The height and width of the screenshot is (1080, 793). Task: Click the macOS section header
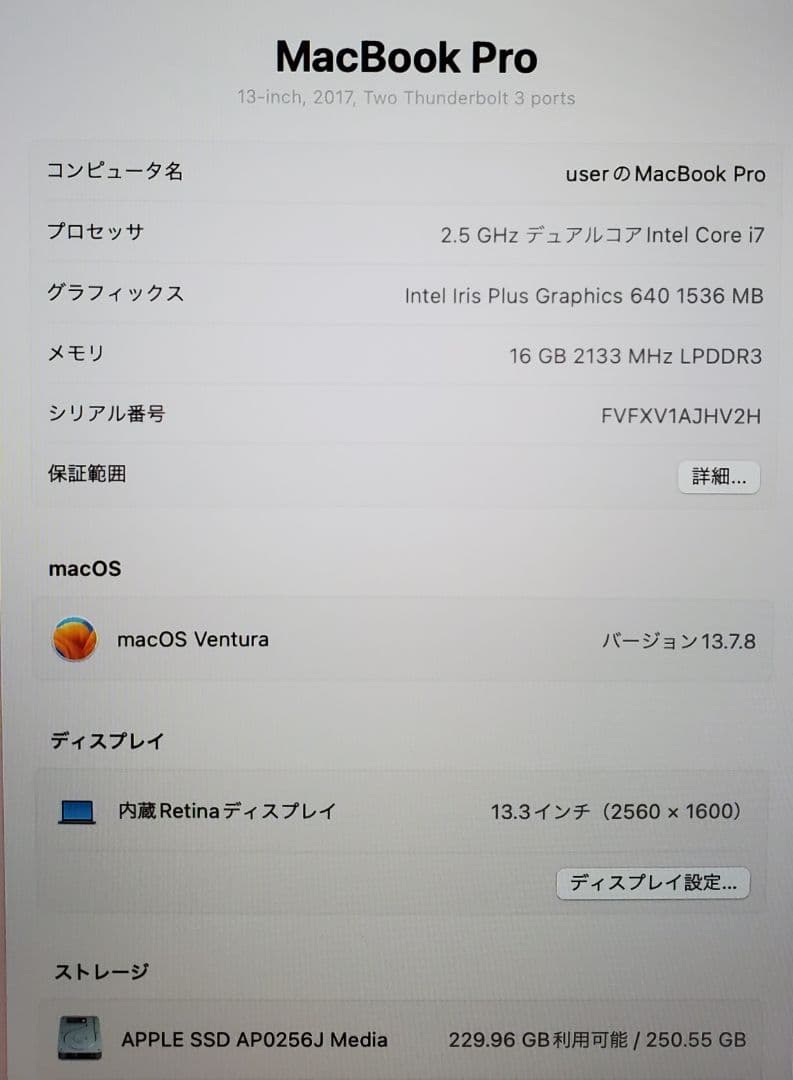84,568
